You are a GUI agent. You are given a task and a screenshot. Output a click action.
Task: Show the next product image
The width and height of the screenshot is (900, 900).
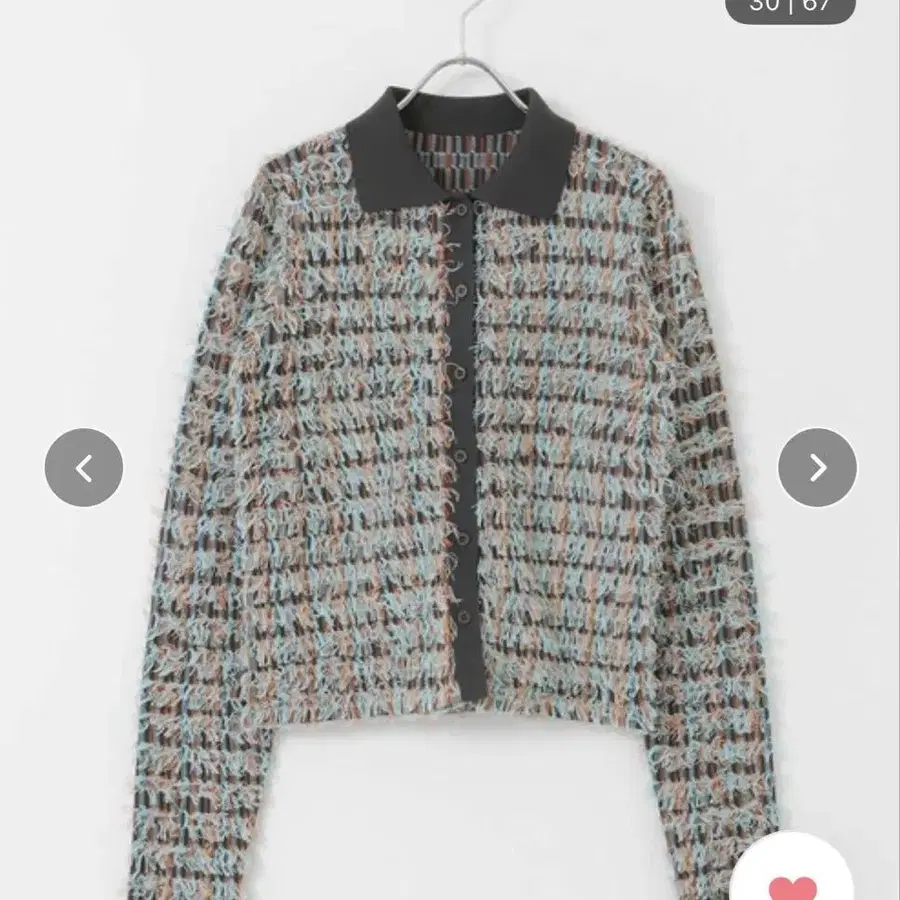(x=817, y=467)
